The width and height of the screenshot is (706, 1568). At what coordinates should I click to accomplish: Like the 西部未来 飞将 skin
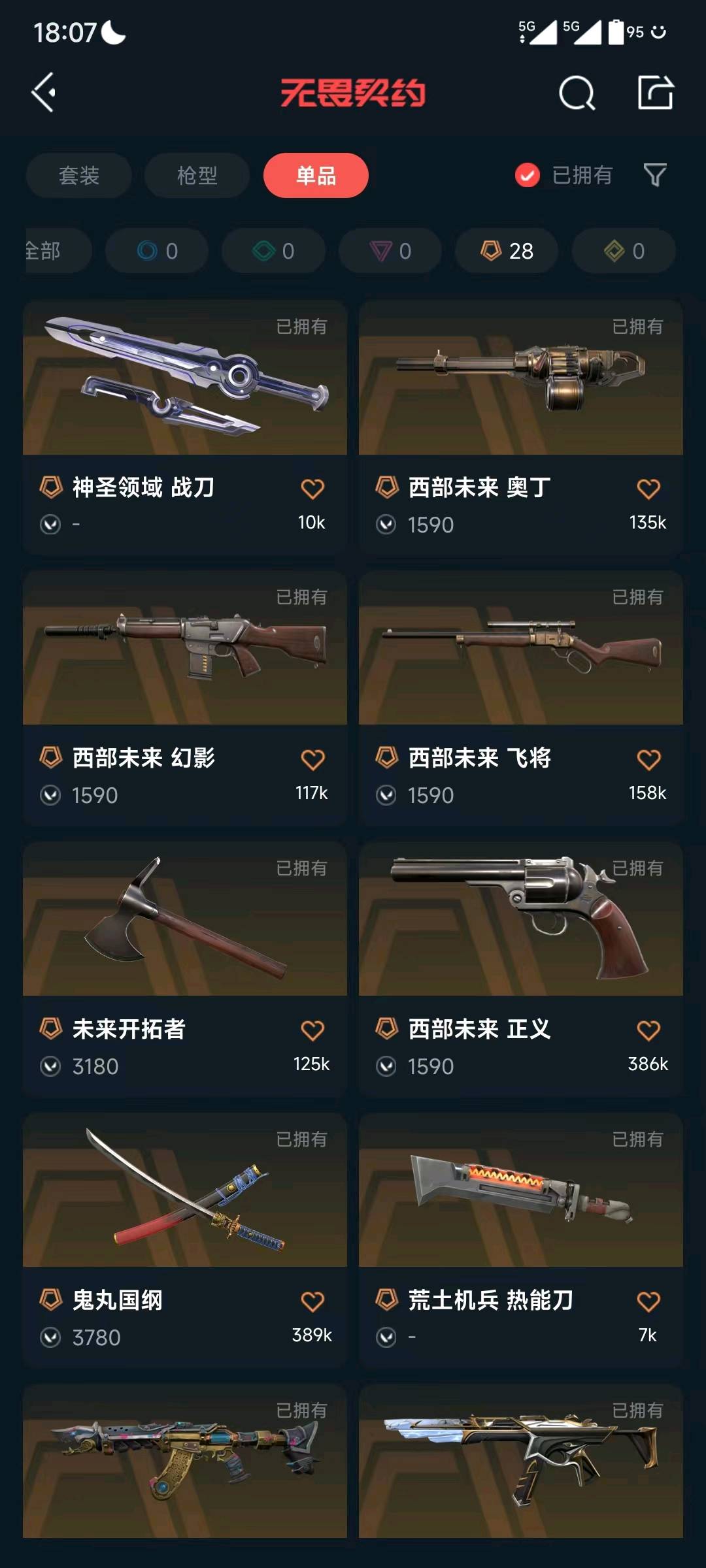pos(648,759)
